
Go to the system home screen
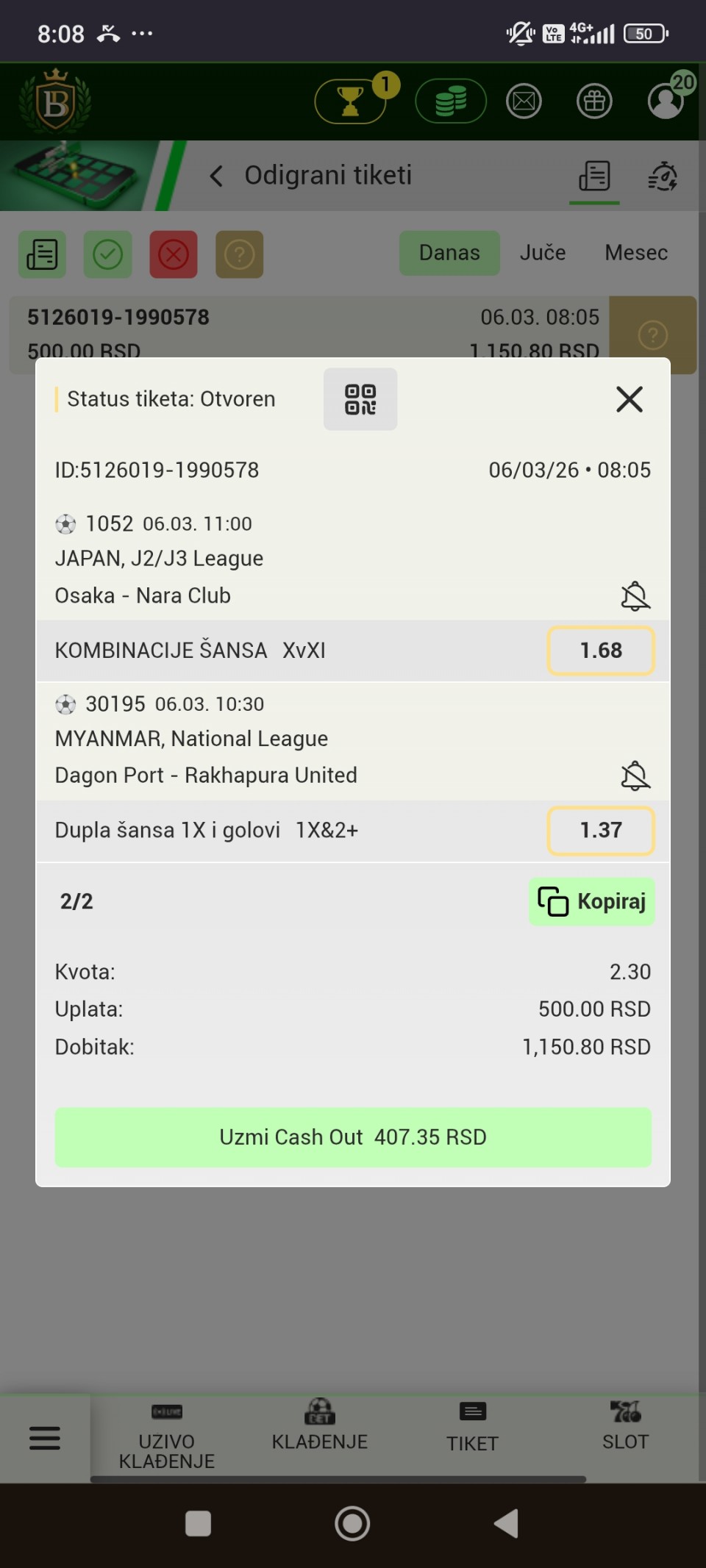point(352,1524)
